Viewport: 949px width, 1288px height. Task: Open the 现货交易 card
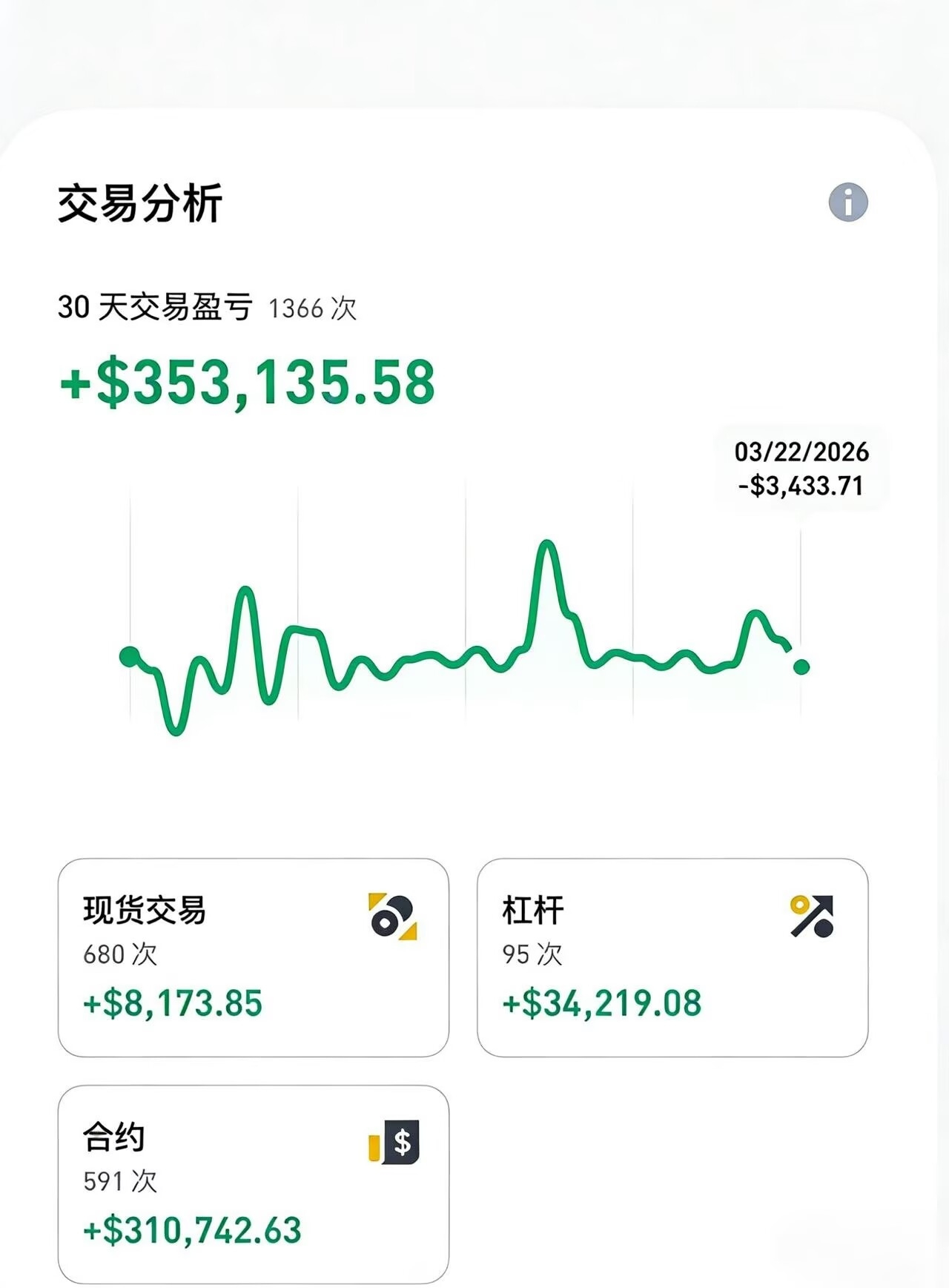coord(253,957)
